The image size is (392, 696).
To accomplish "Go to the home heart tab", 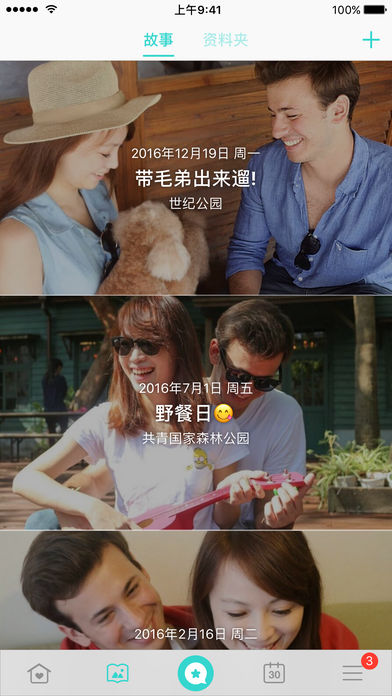I will point(39,673).
